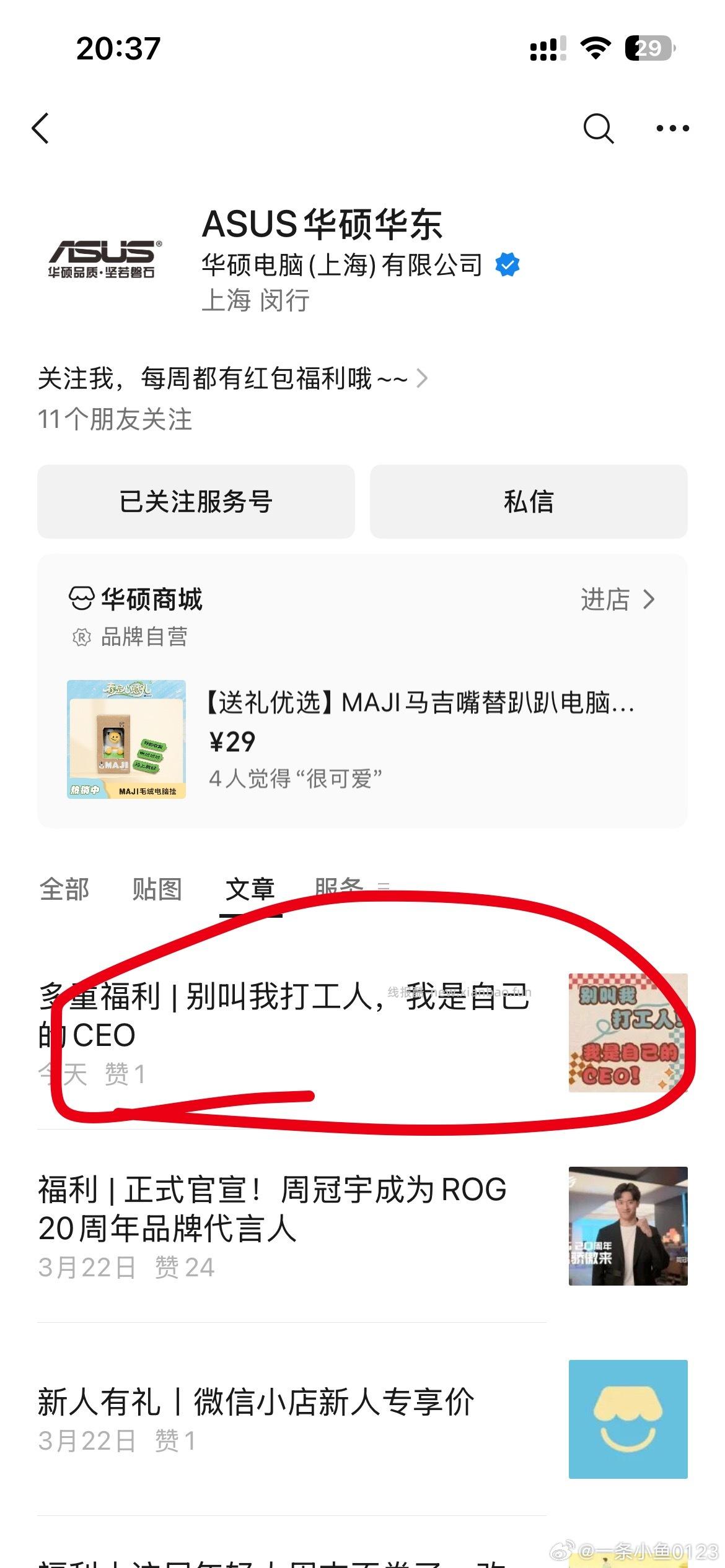Tap the back arrow to return
Viewport: 725px width, 1568px height.
(x=41, y=127)
